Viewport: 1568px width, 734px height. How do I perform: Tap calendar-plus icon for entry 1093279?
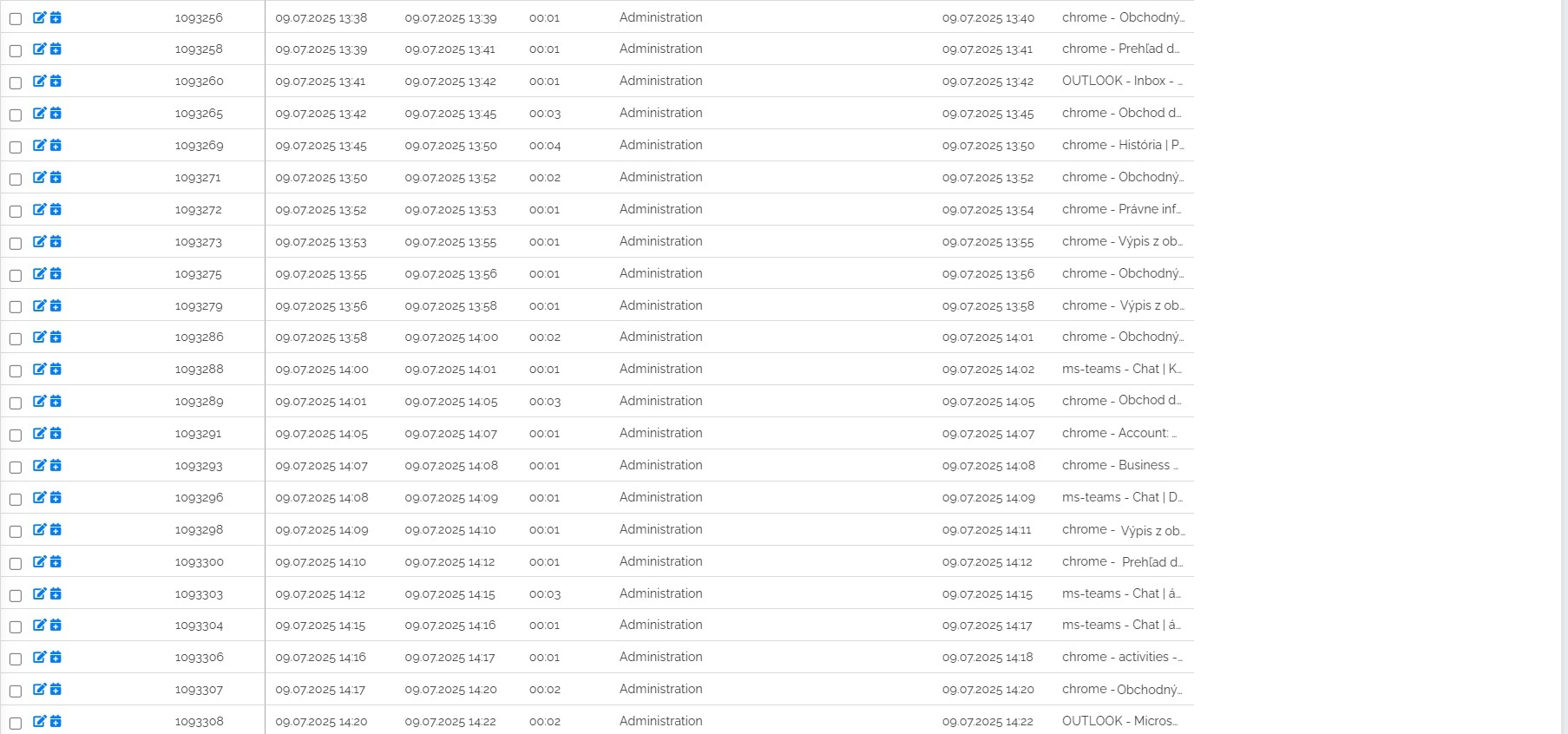pos(56,306)
